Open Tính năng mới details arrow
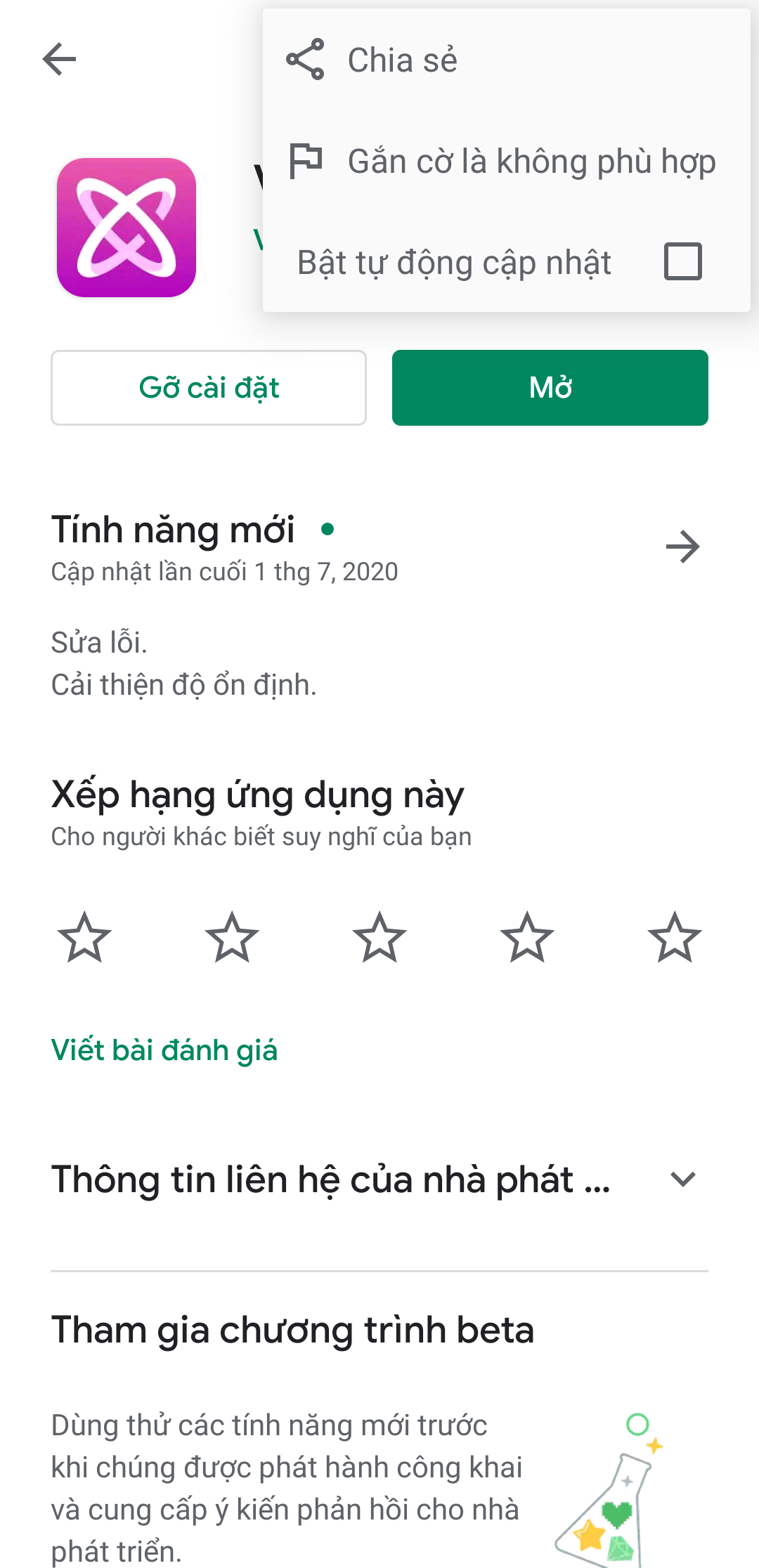 (682, 547)
